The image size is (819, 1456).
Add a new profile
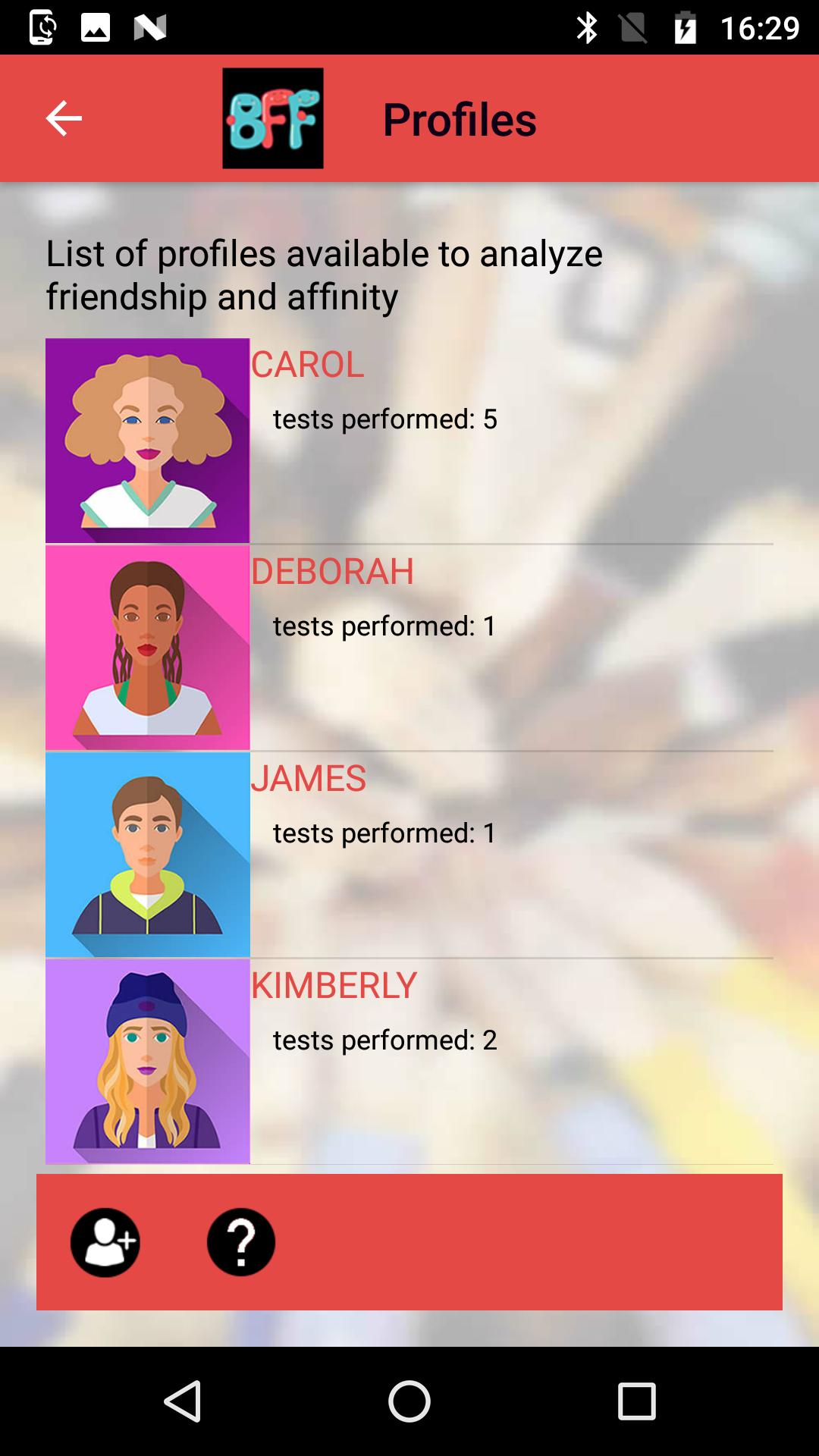105,1242
